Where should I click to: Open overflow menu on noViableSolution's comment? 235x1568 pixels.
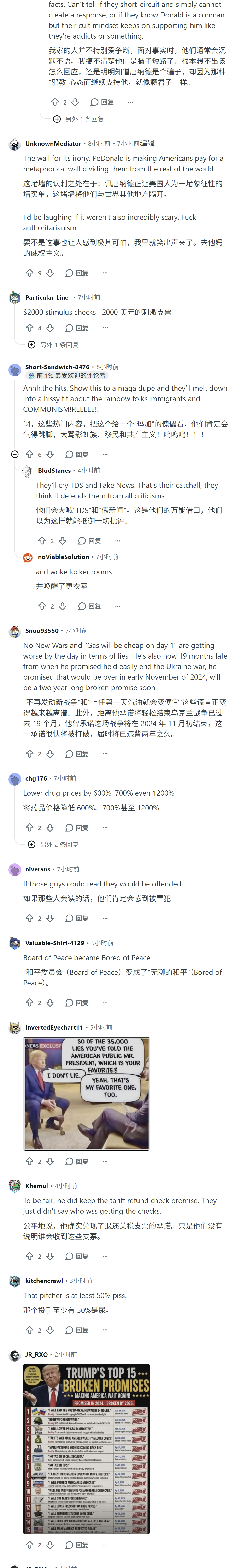point(117,606)
